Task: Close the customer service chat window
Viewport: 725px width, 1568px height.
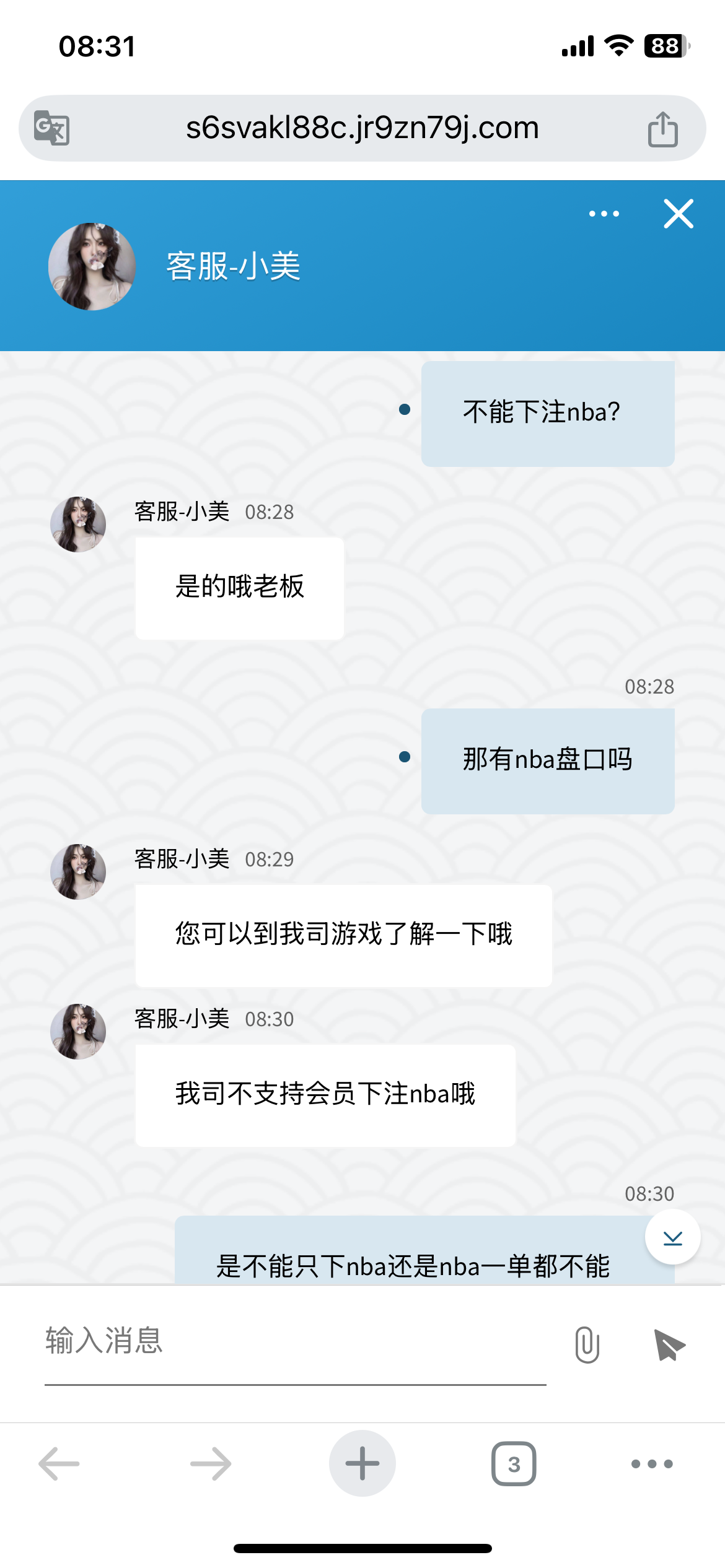Action: pos(679,214)
